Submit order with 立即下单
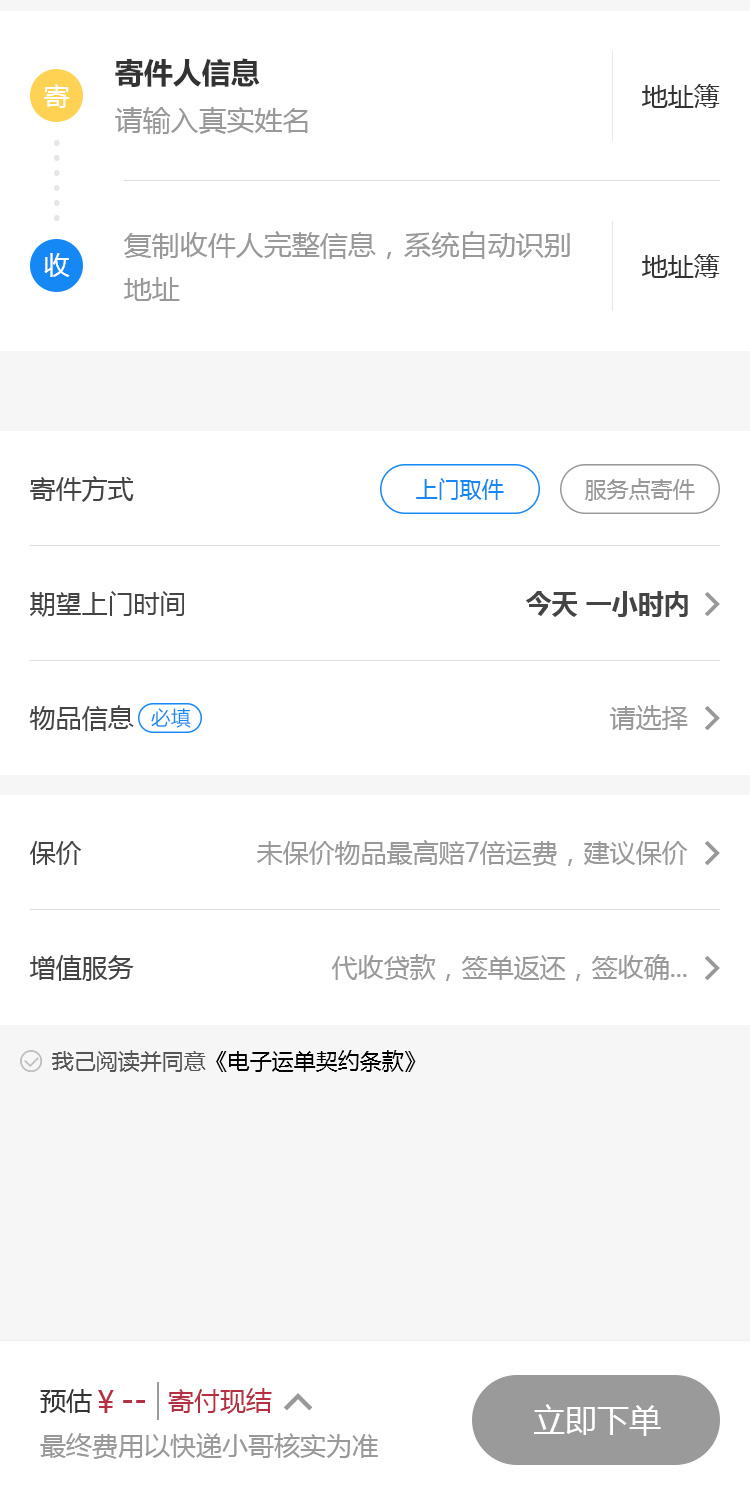This screenshot has height=1500, width=750. [596, 1420]
